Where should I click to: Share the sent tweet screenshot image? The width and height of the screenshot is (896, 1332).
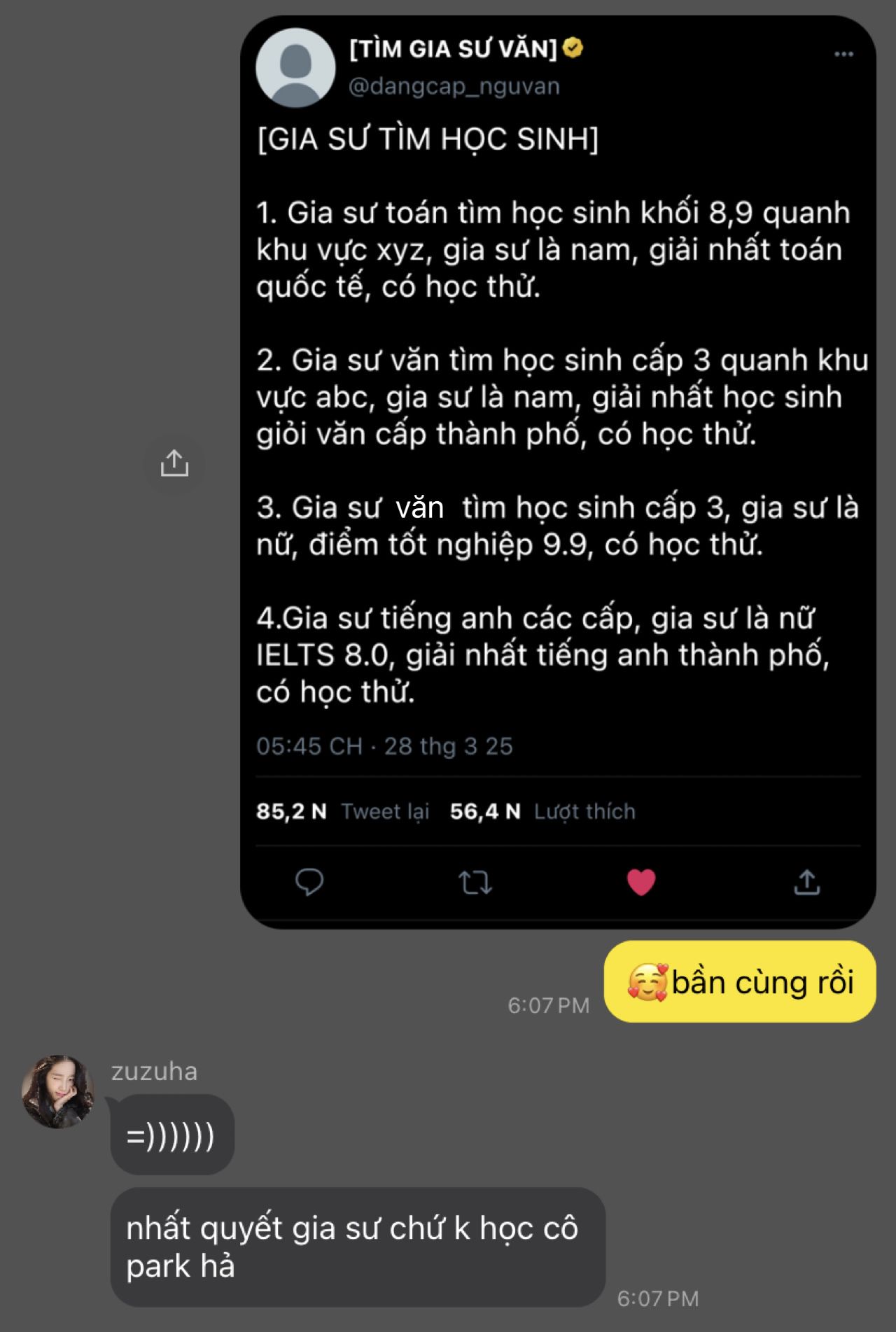click(x=174, y=463)
